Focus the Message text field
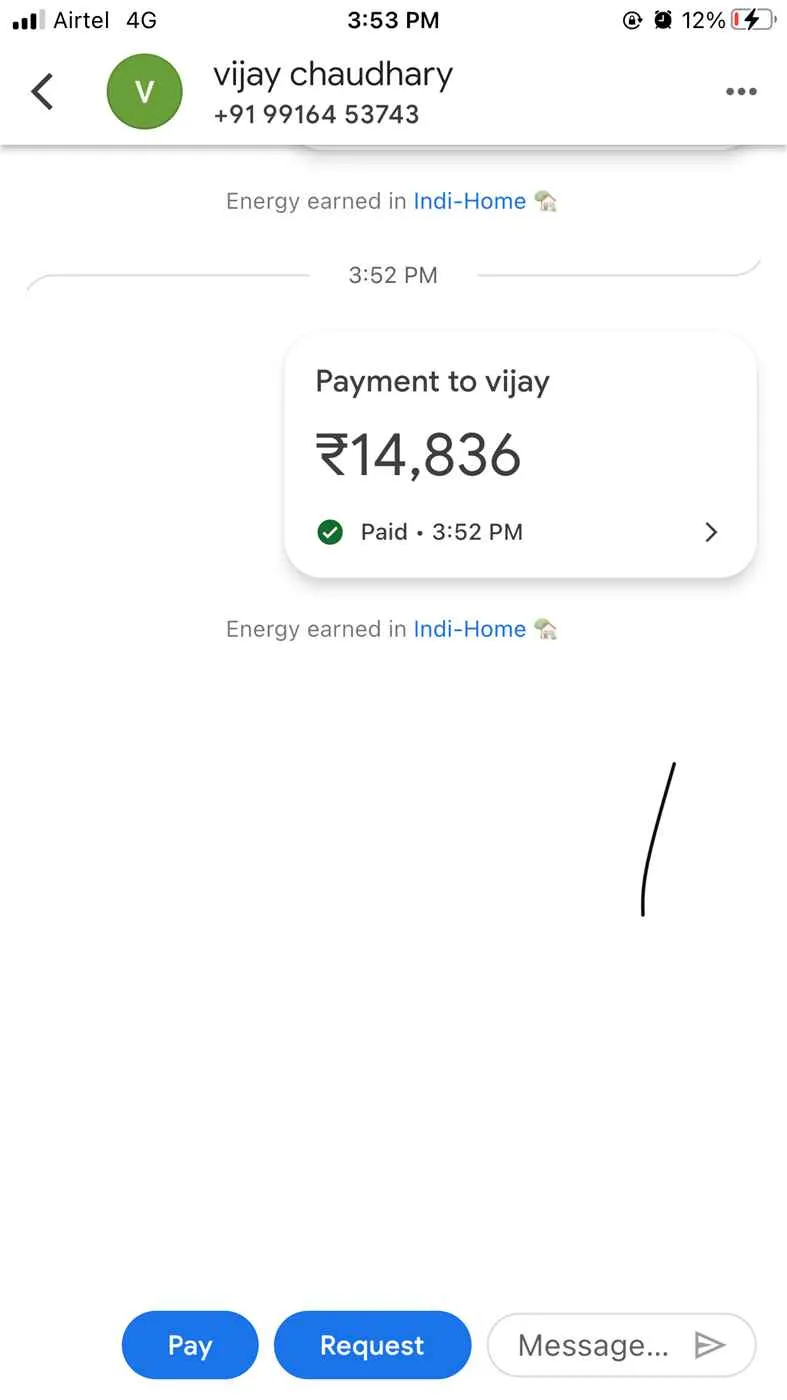The height and width of the screenshot is (1400, 787). click(592, 1345)
